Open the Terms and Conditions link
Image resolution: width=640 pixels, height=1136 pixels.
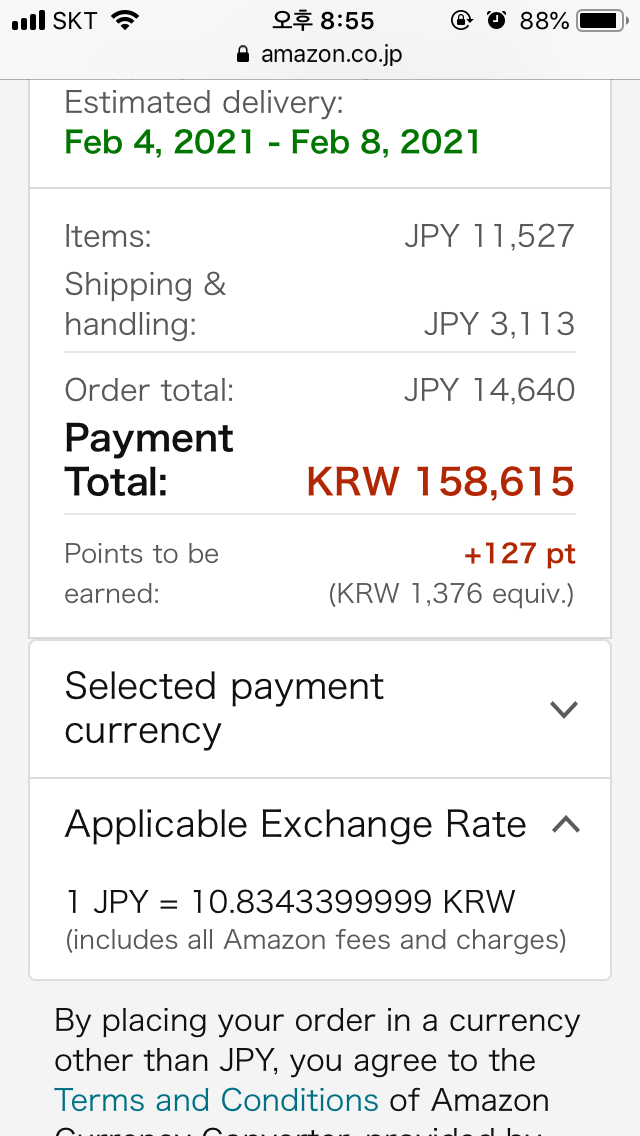pyautogui.click(x=216, y=1100)
